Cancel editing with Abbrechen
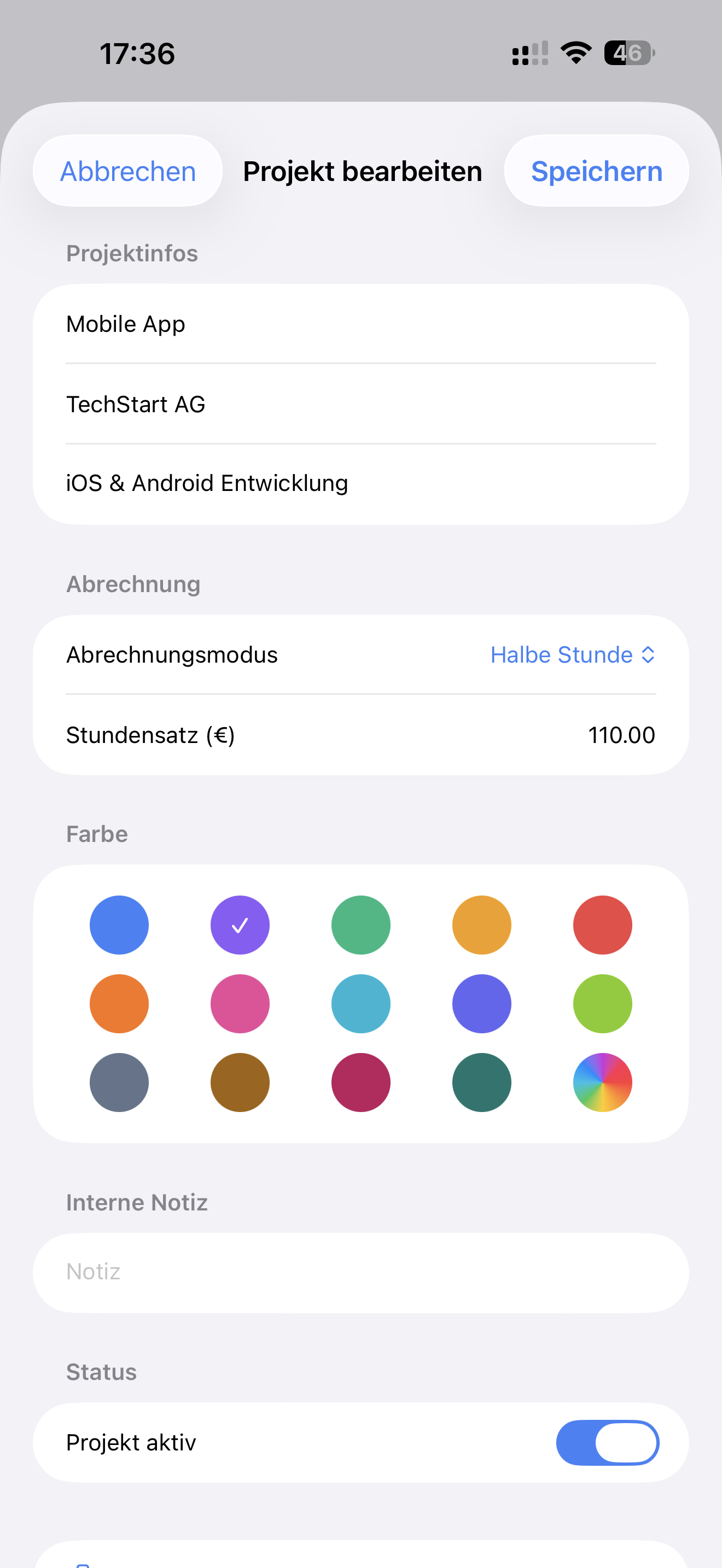This screenshot has height=1568, width=722. point(127,171)
